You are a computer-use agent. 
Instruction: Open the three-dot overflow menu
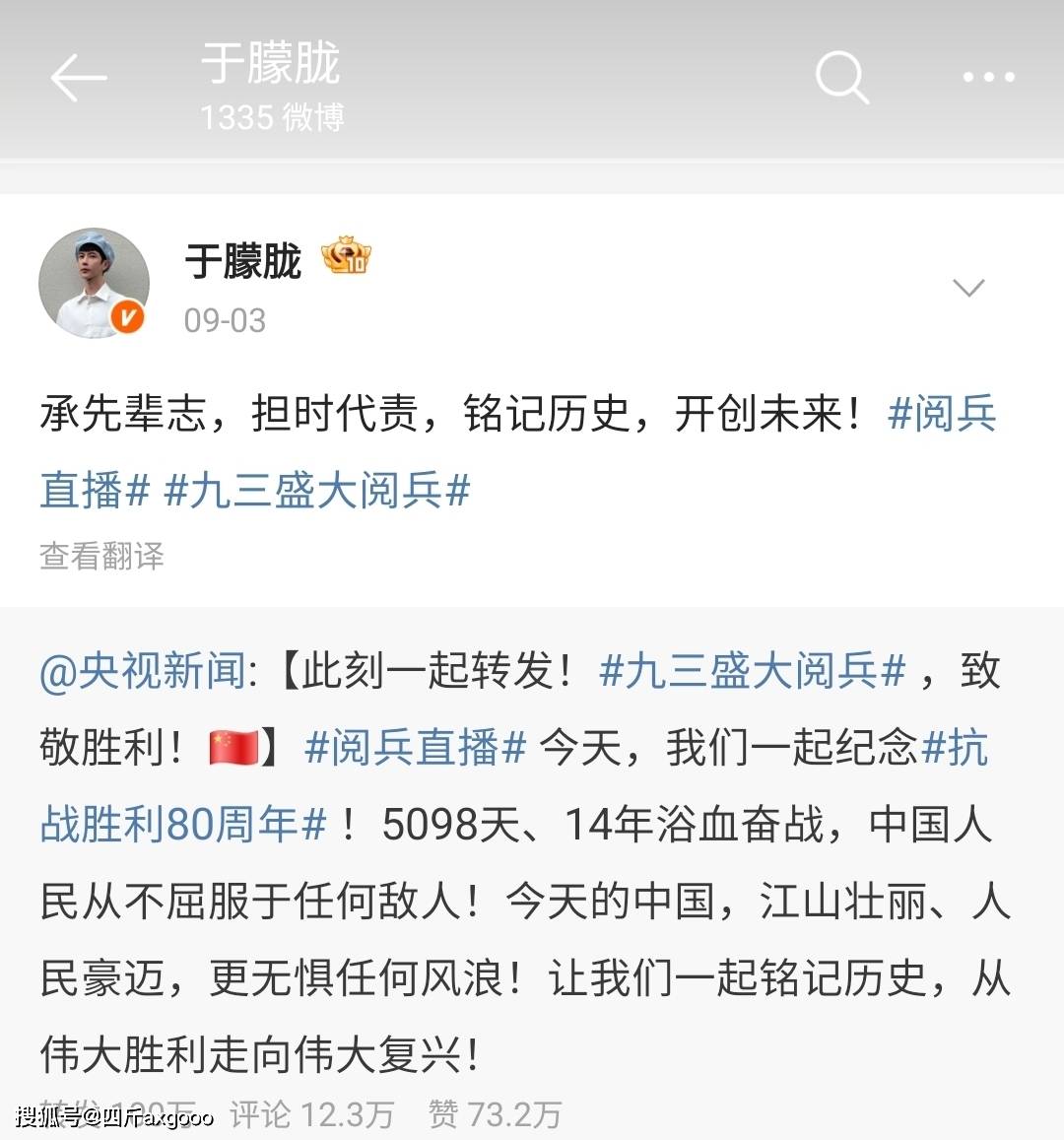tap(987, 77)
